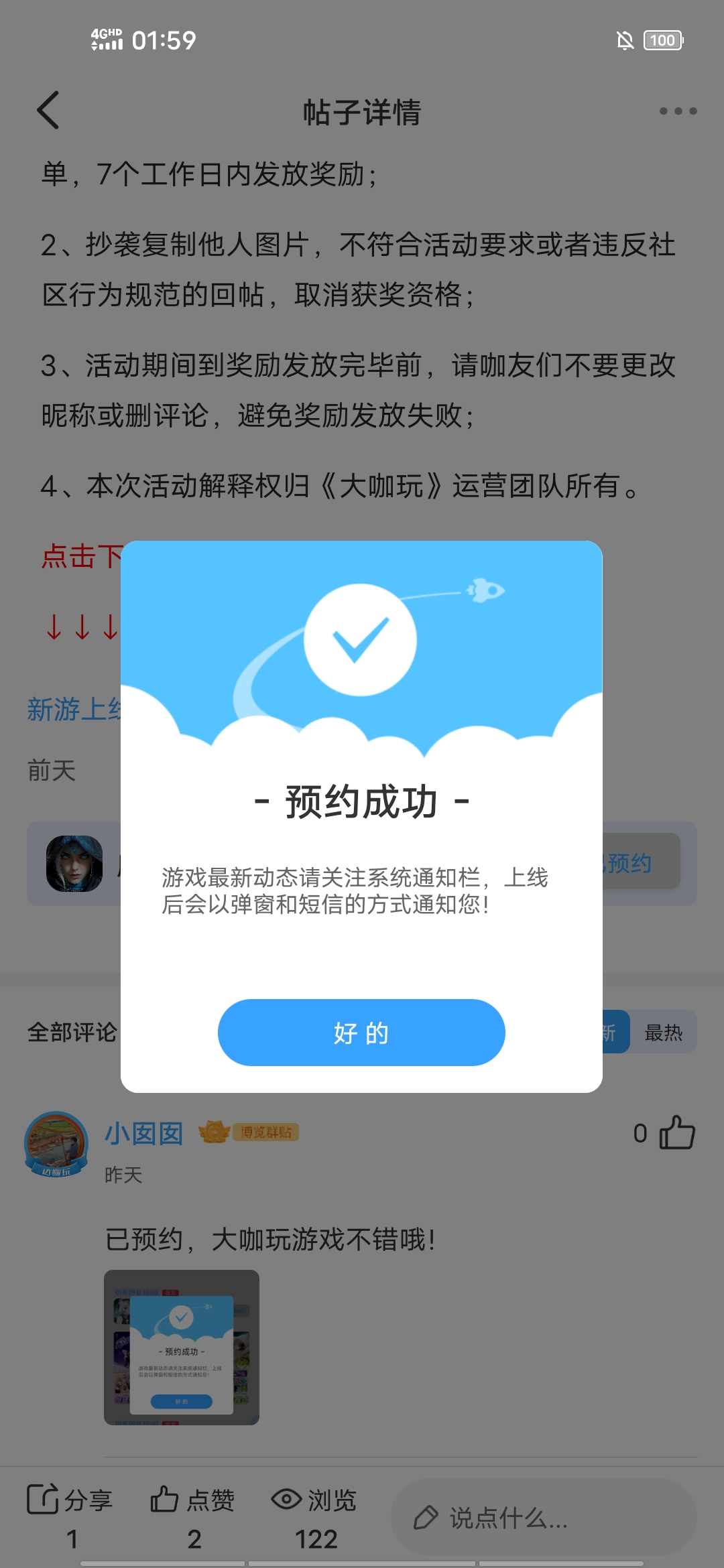724x1568 pixels.
Task: Switch comments sorting to 最热
Action: (x=663, y=1033)
